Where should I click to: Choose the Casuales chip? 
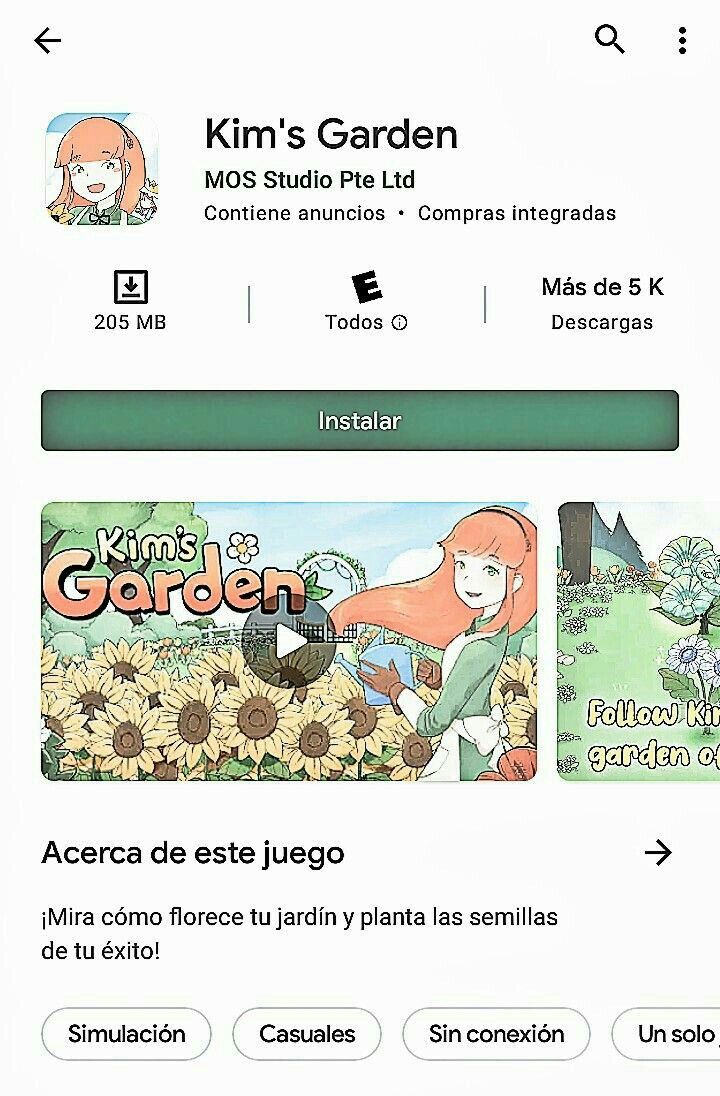[x=307, y=1034]
